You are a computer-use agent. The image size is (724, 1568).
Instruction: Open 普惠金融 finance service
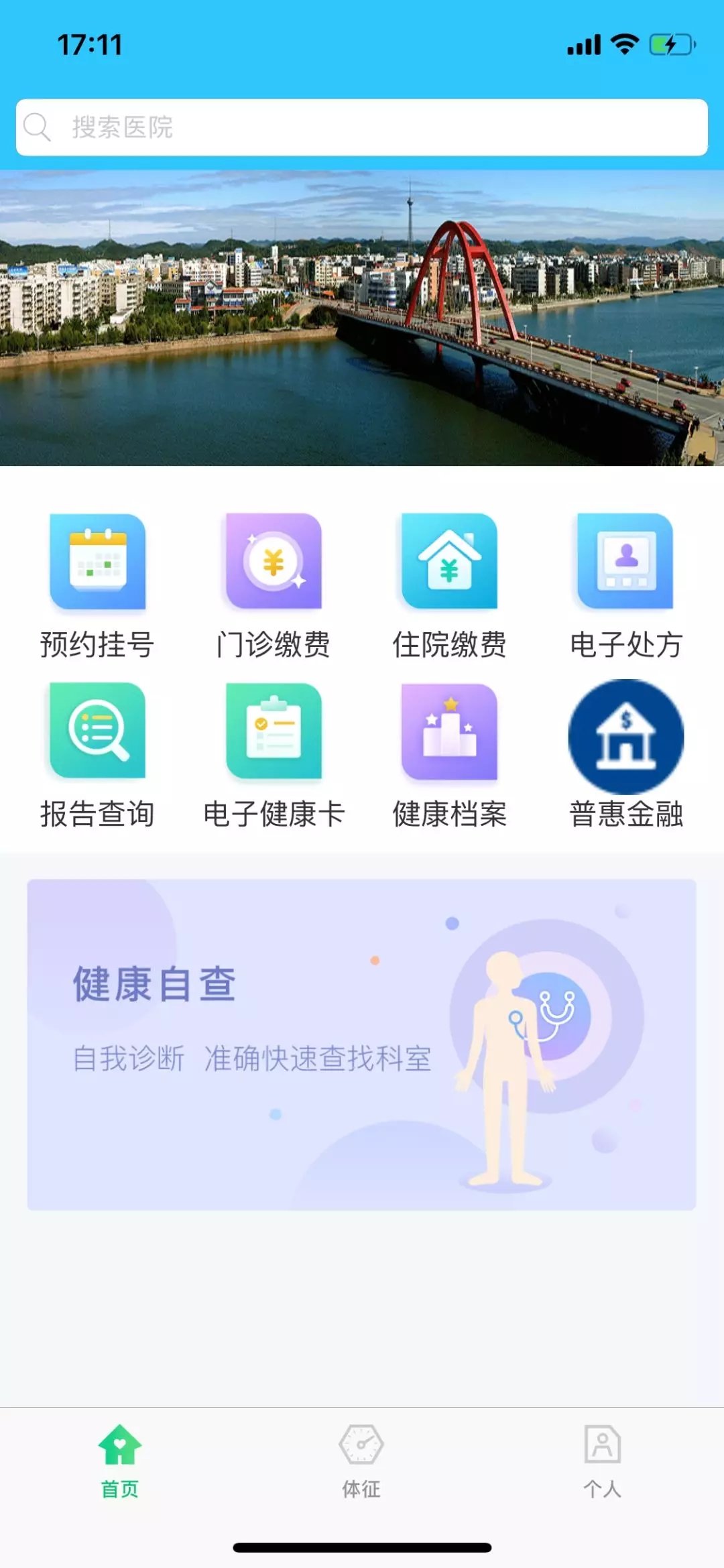[x=625, y=754]
